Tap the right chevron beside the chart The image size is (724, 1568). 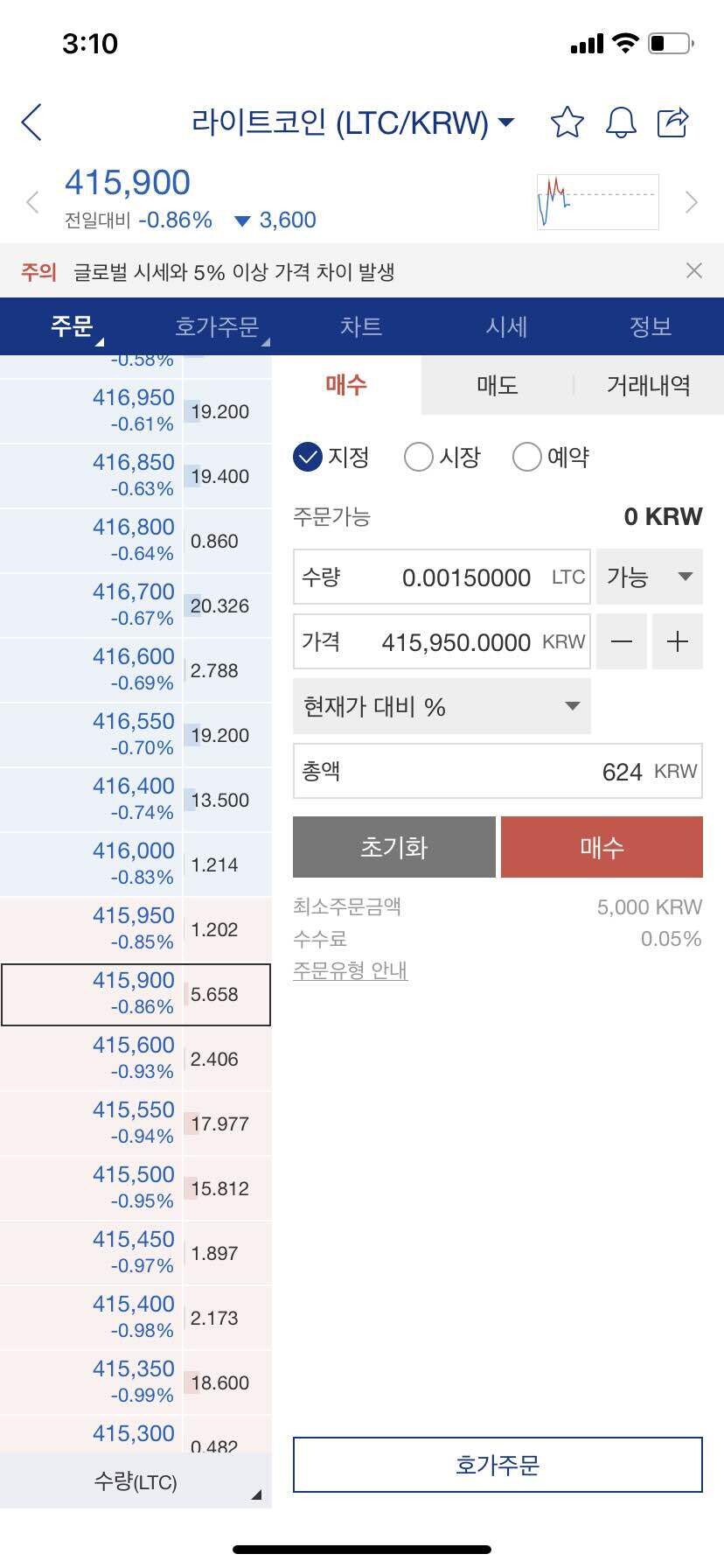coord(692,201)
